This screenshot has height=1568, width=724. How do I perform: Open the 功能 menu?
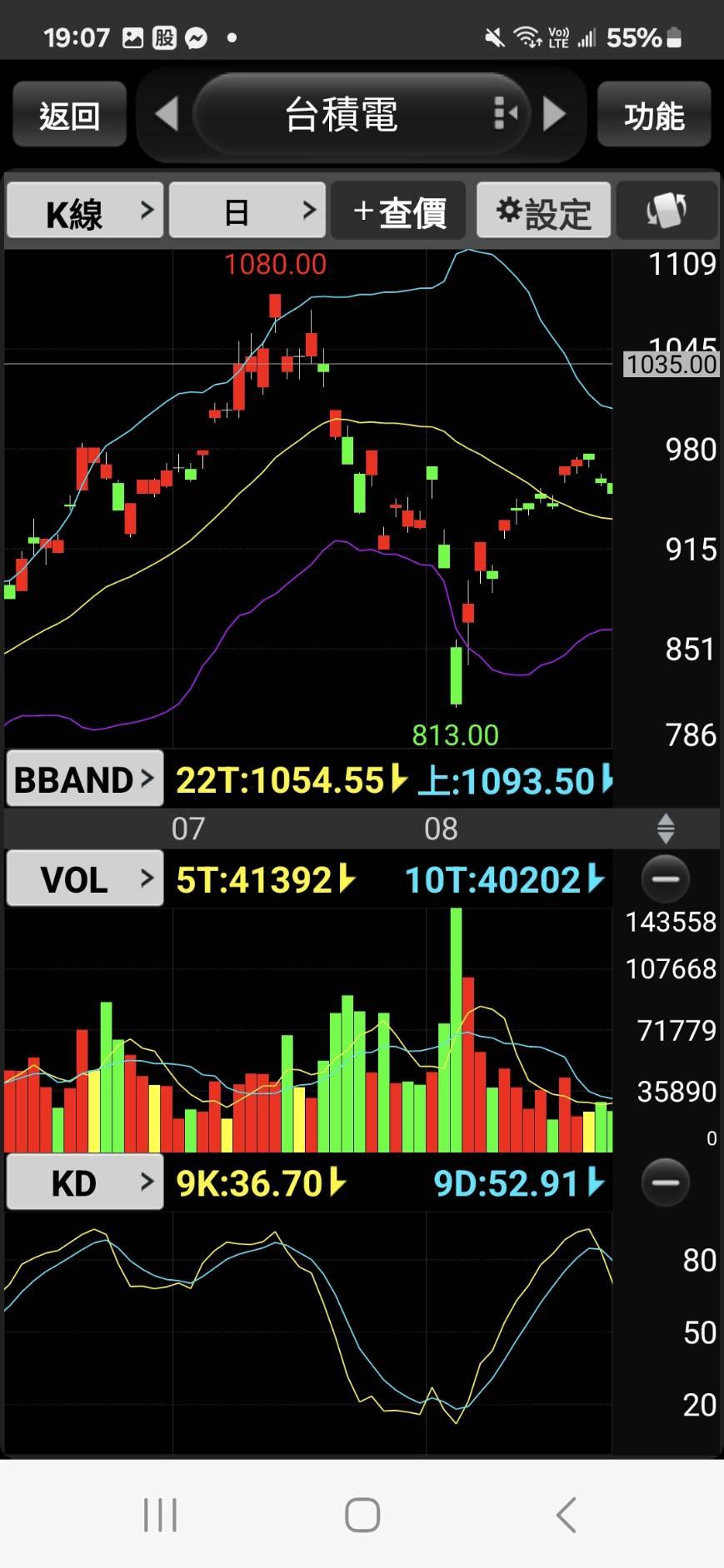[x=654, y=115]
